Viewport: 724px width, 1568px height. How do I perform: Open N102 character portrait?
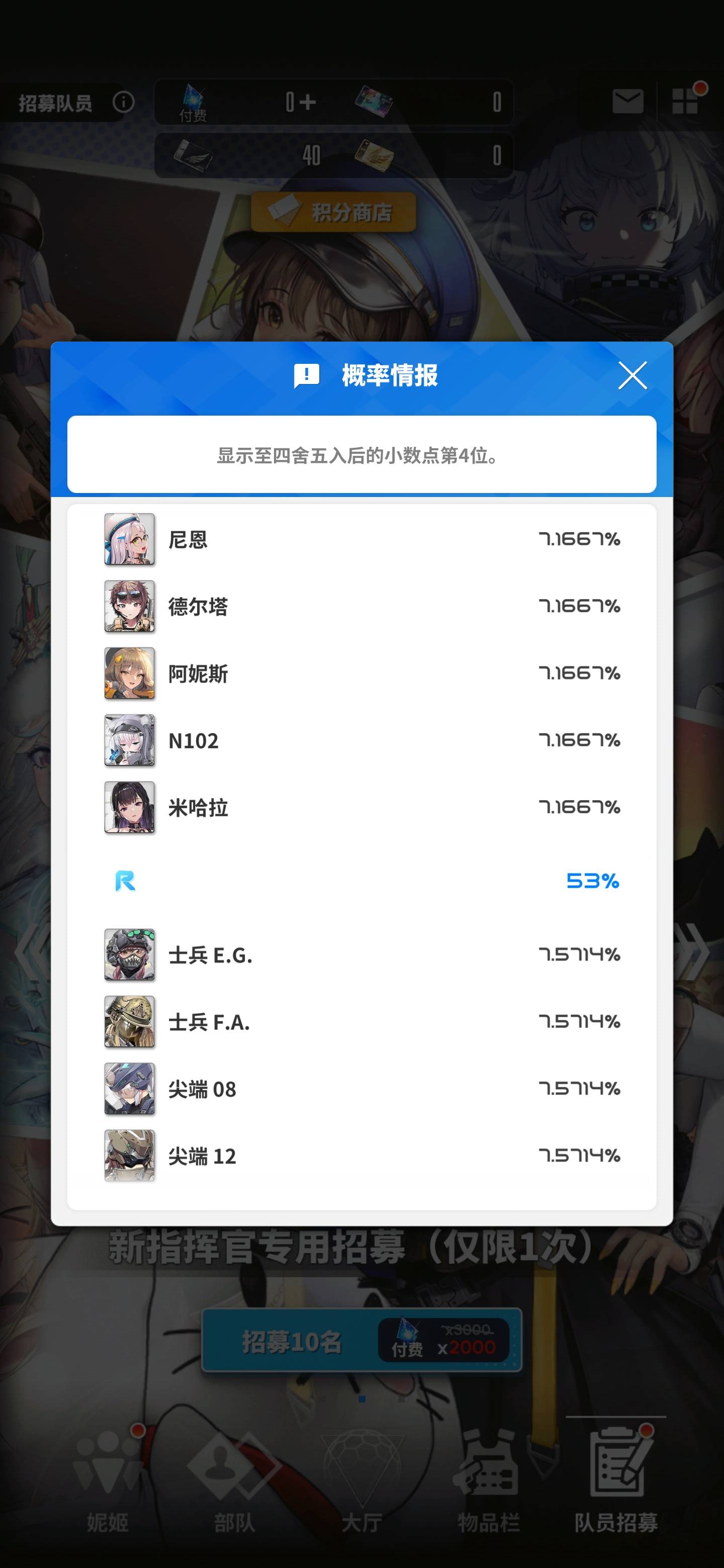click(129, 740)
